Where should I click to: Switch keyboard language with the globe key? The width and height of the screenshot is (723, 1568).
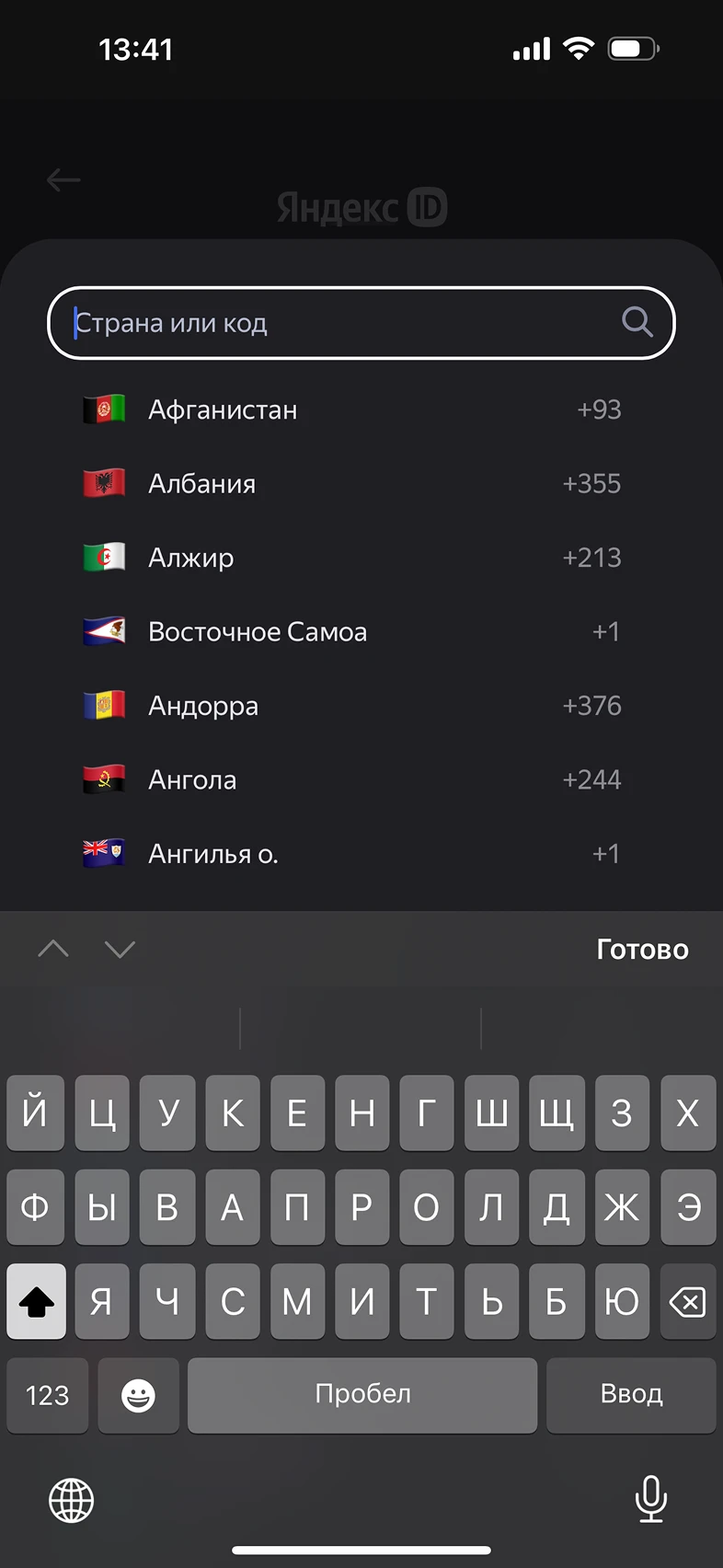tap(72, 1501)
